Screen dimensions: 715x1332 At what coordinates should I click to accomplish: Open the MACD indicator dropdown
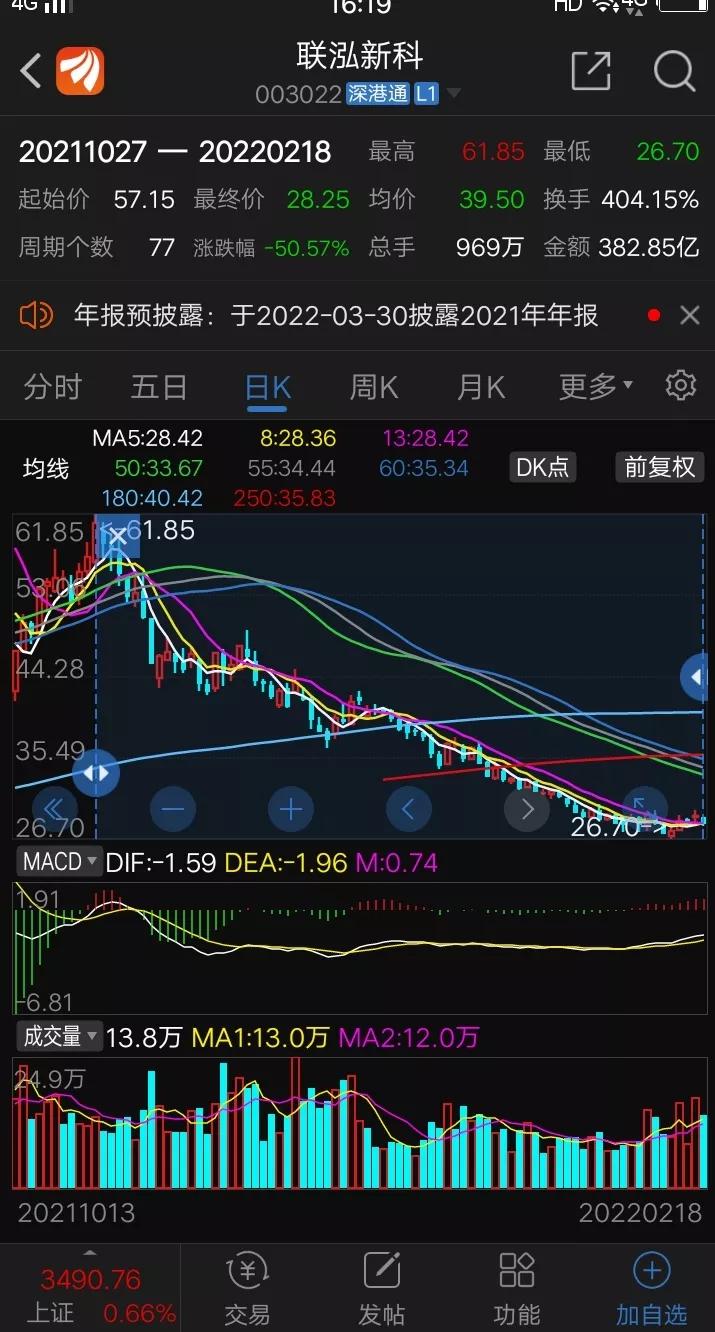point(61,862)
